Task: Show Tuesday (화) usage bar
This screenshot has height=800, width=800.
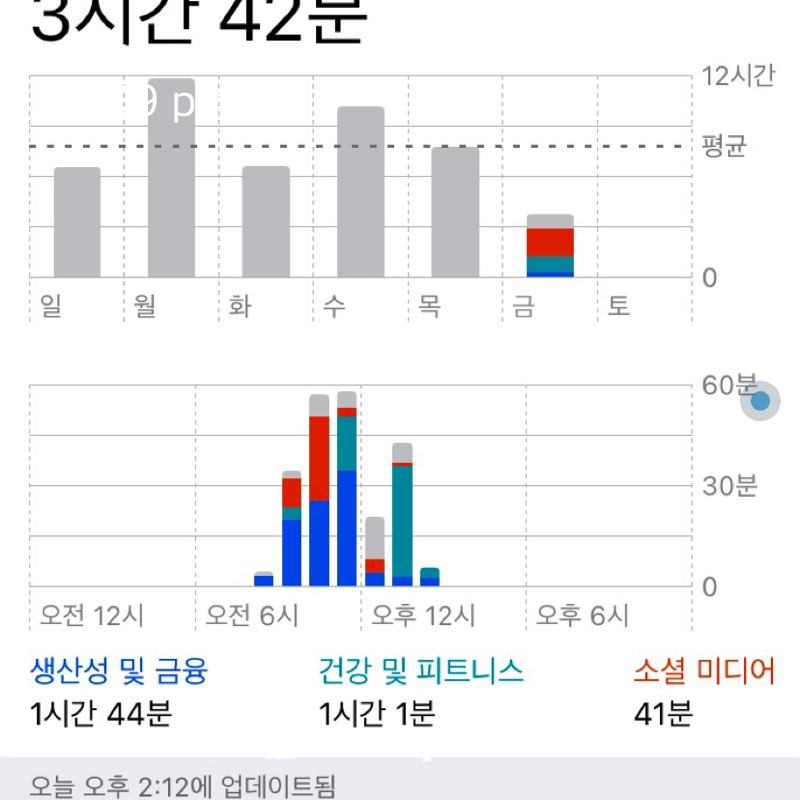Action: pyautogui.click(x=266, y=222)
